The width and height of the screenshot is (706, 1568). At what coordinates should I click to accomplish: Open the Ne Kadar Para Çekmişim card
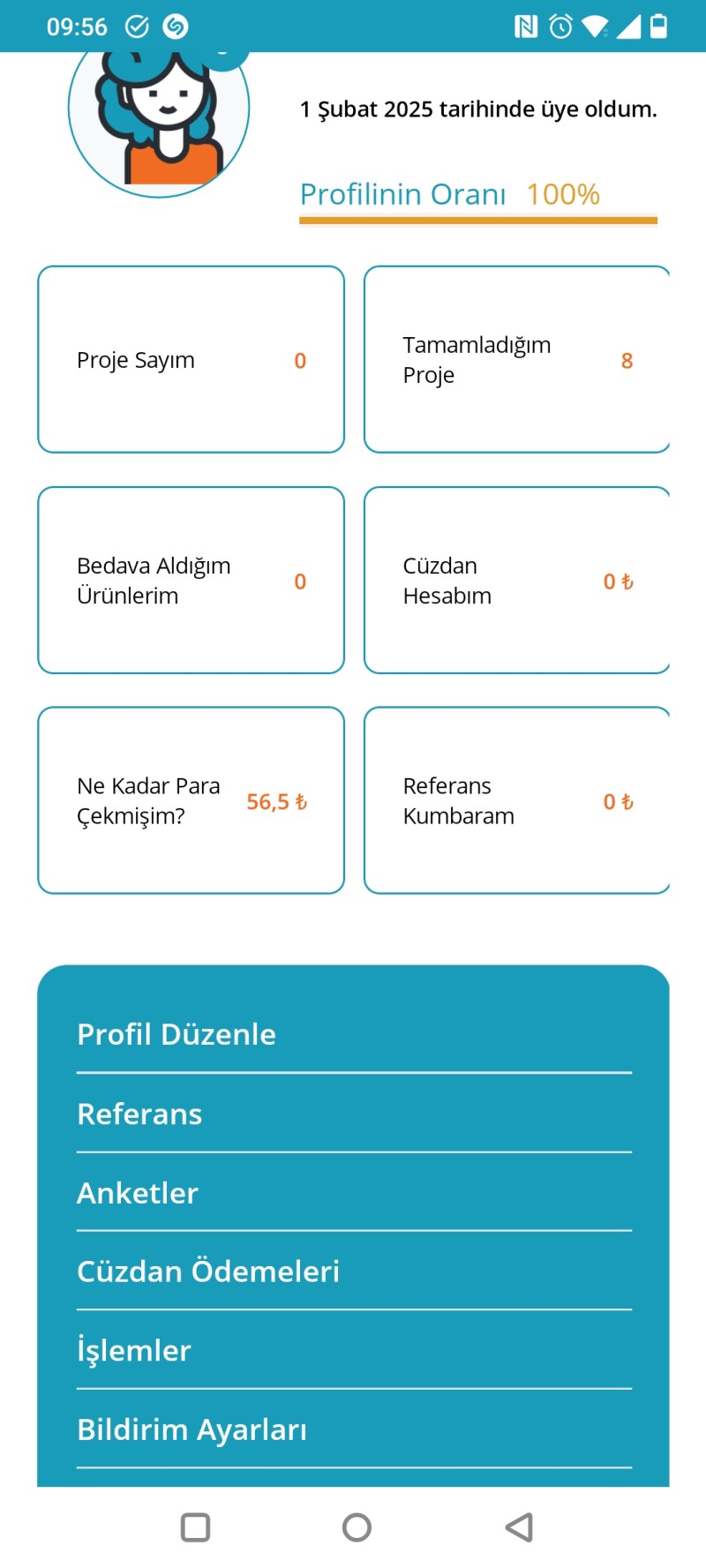(x=191, y=801)
